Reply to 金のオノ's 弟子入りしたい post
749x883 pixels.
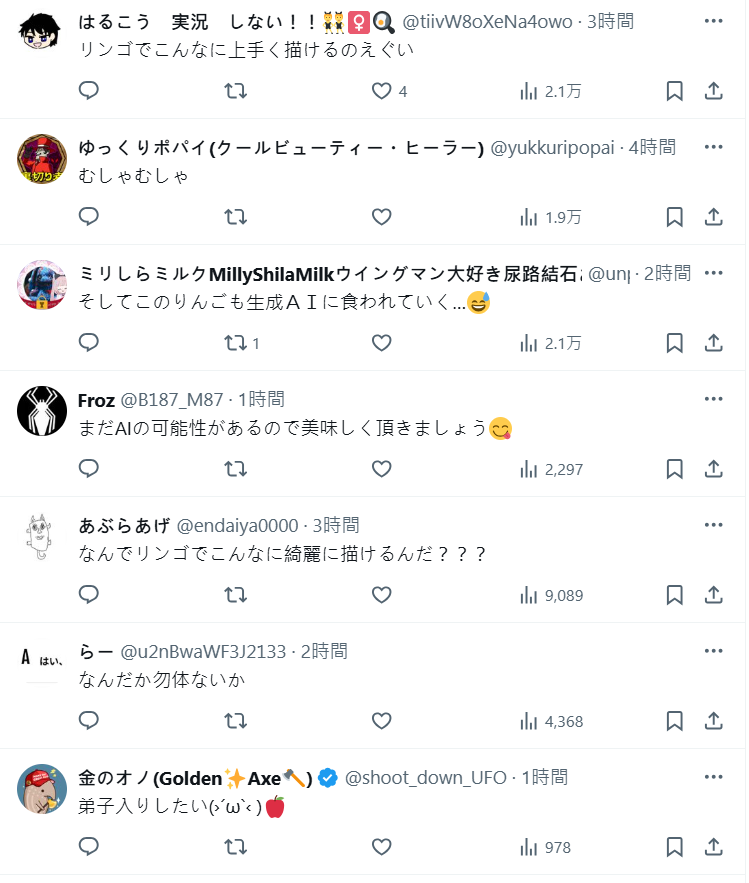point(88,847)
